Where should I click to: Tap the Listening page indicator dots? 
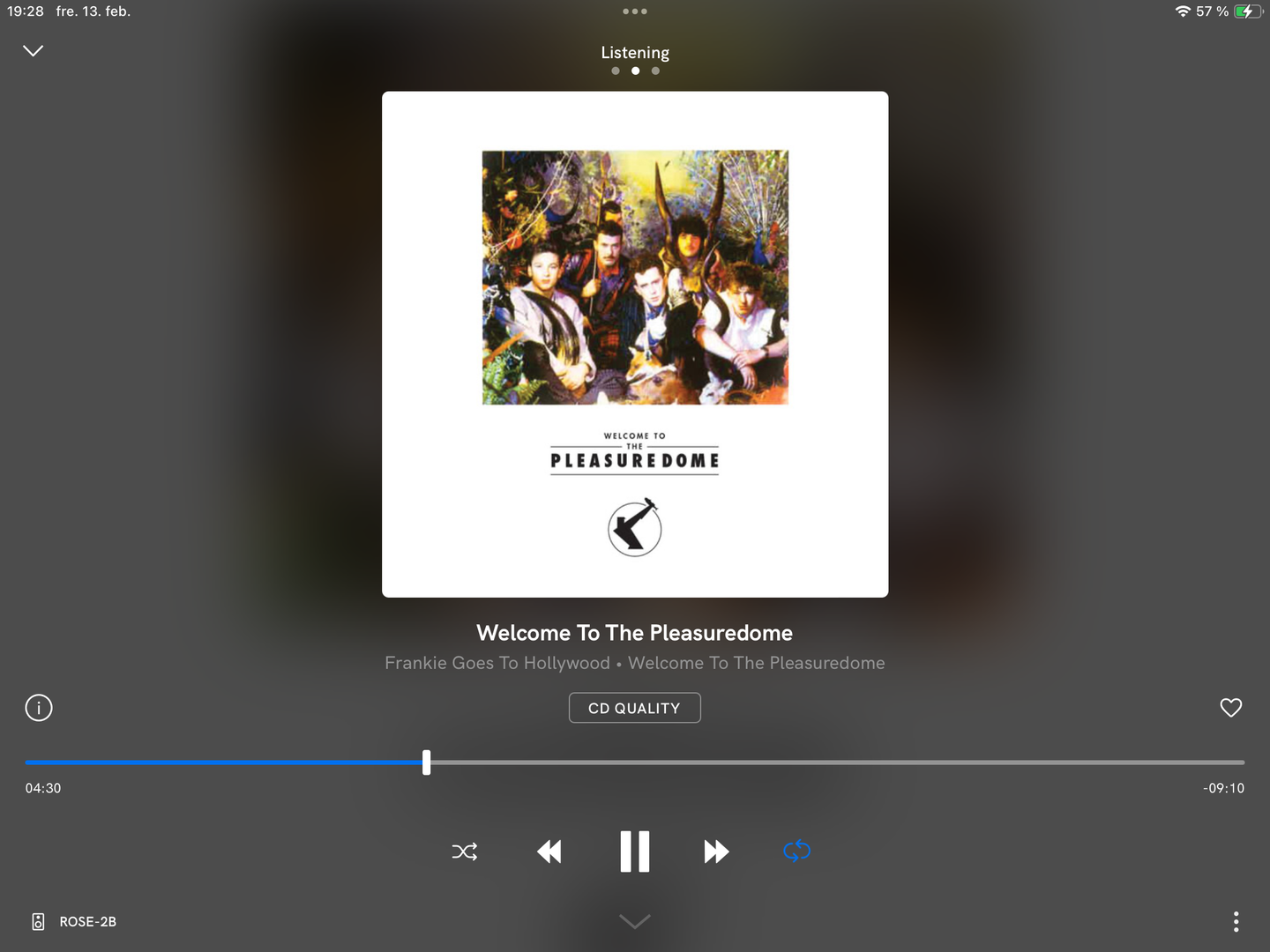click(x=635, y=71)
